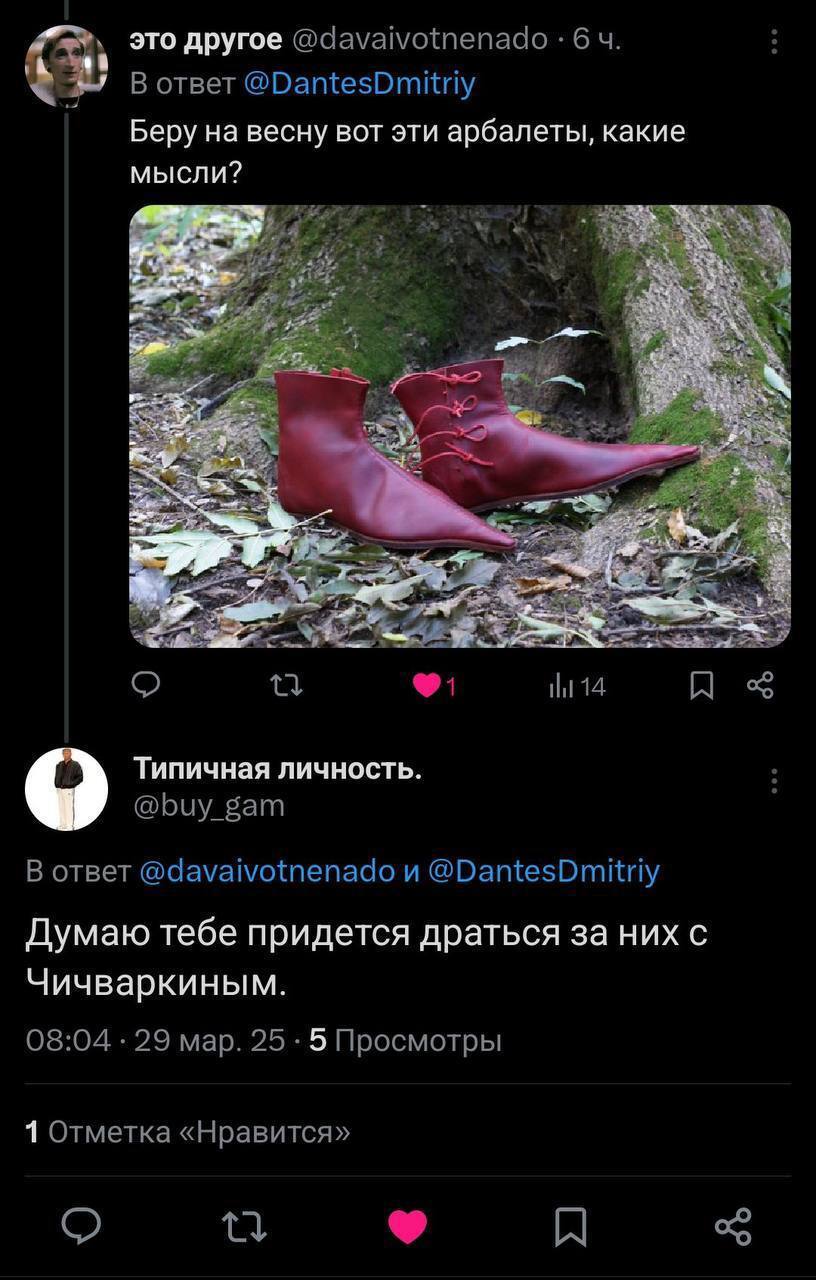Unlike Типичная личность's reply

407,1226
